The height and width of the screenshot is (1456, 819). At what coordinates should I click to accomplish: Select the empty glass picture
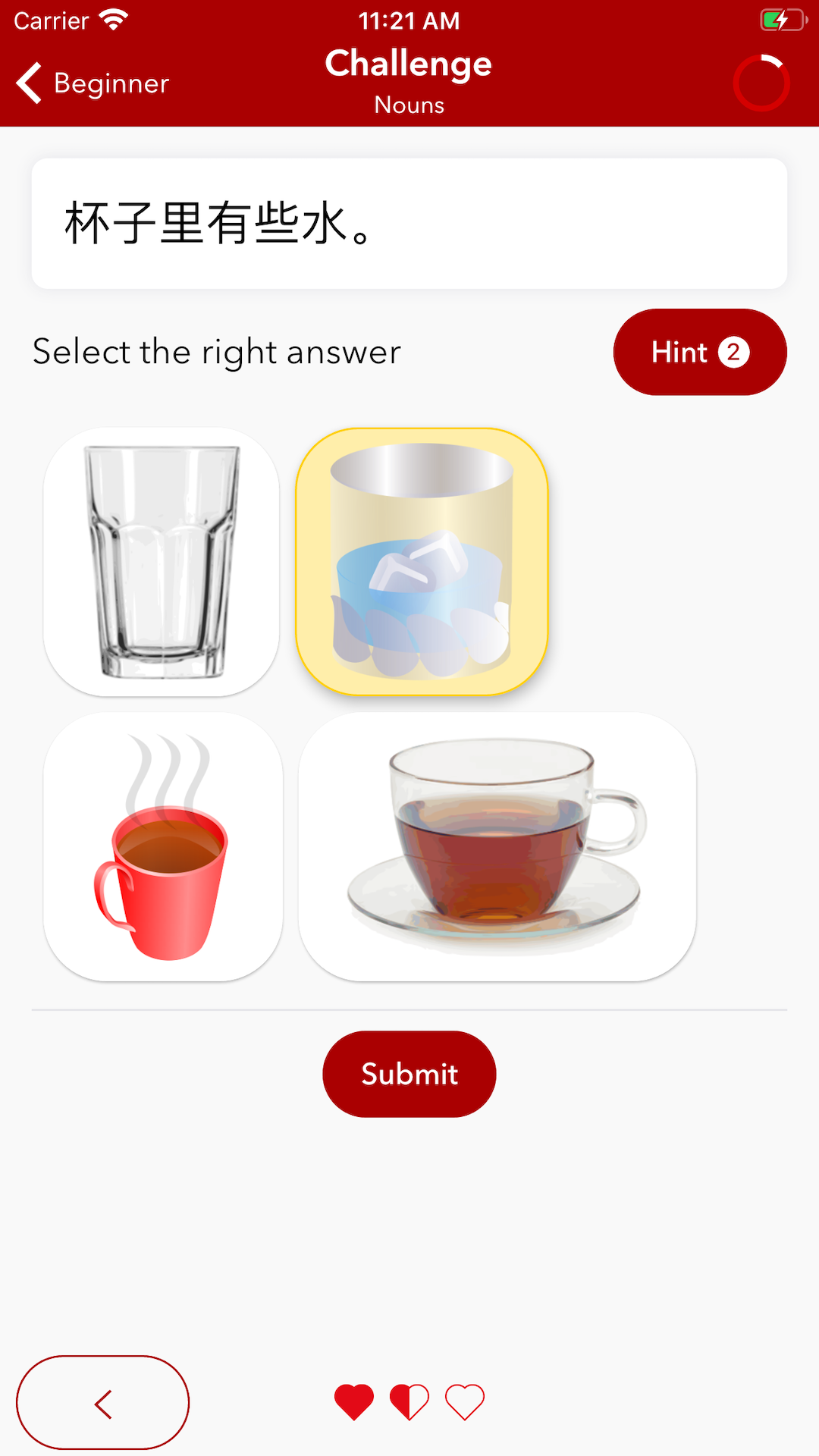click(x=162, y=561)
